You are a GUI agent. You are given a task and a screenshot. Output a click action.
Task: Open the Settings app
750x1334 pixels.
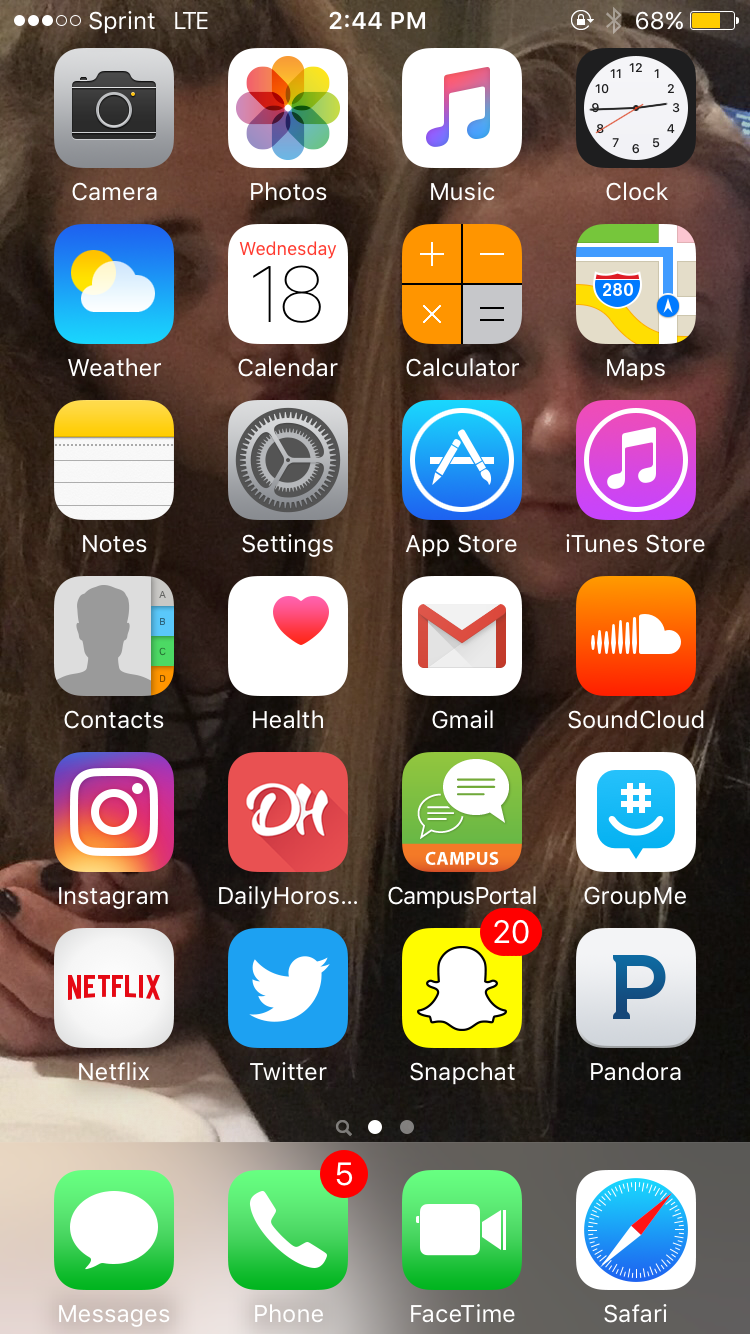pos(288,460)
